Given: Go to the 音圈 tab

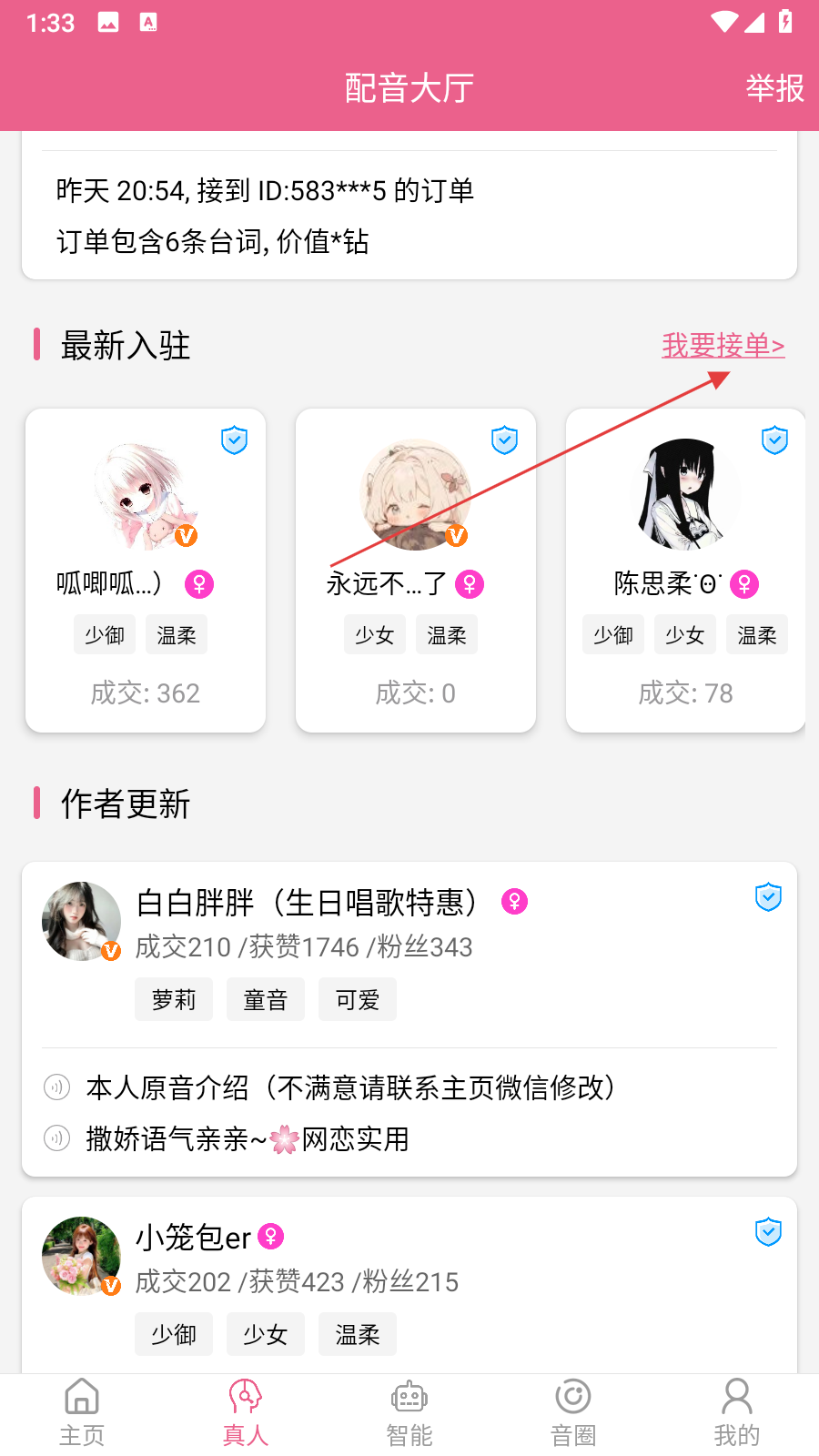Looking at the screenshot, I should pyautogui.click(x=573, y=1412).
